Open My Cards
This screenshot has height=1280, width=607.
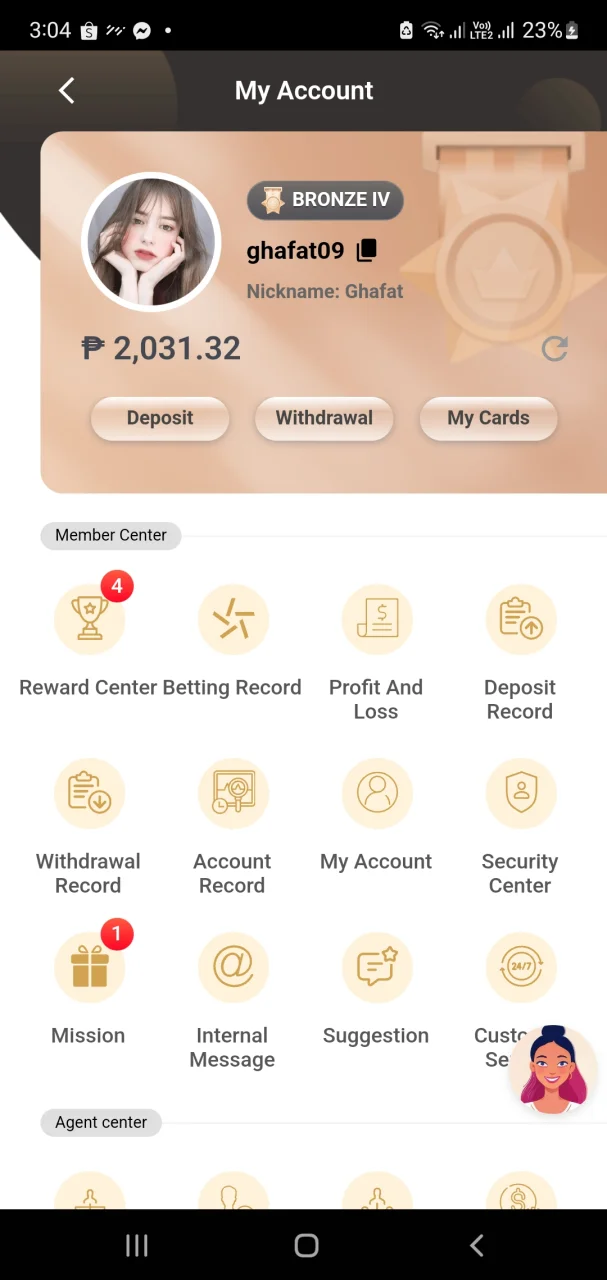(x=488, y=418)
